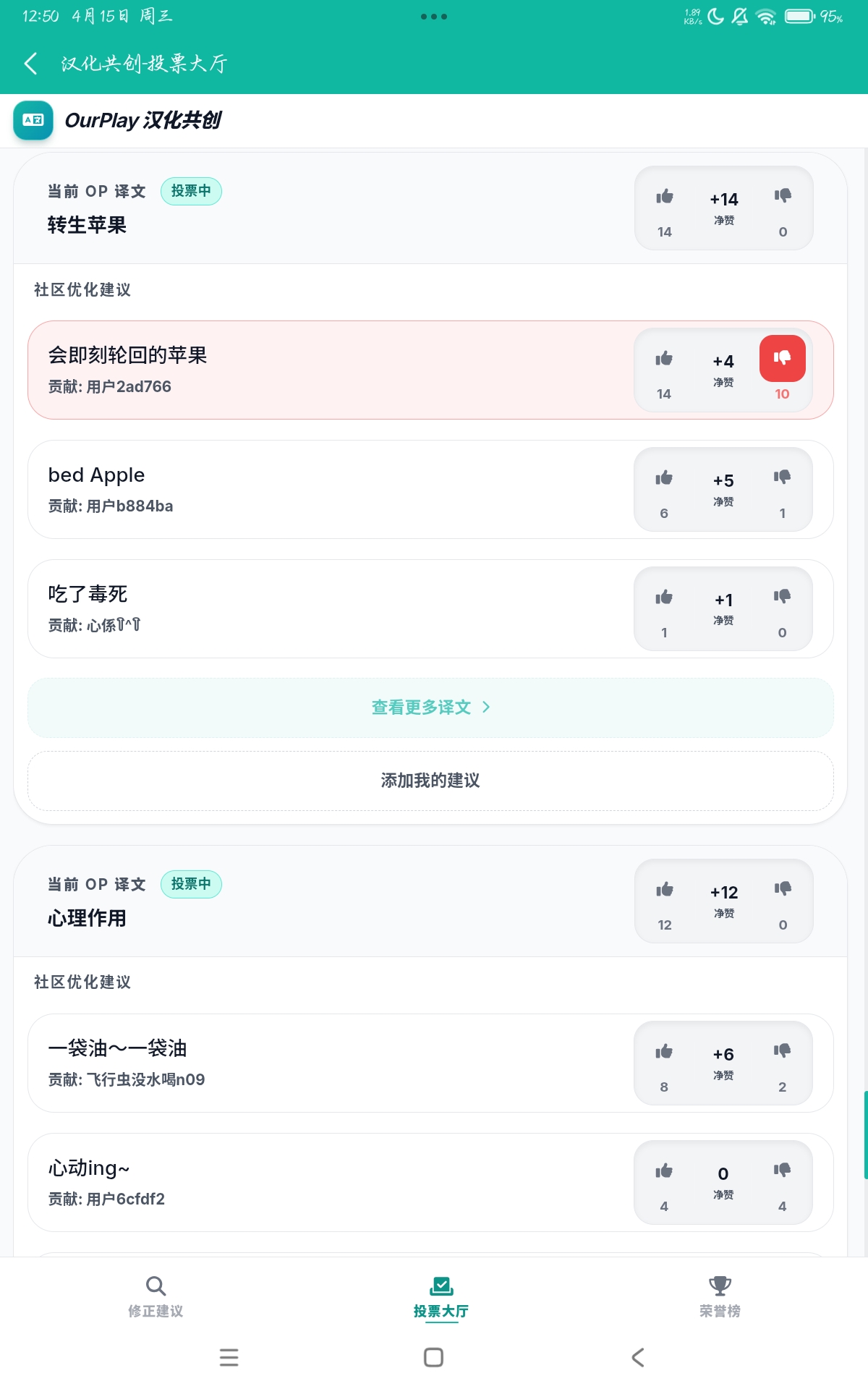Viewport: 868px width, 1389px height.
Task: Click the thumbs up icon for 心理作用
Action: point(664,890)
